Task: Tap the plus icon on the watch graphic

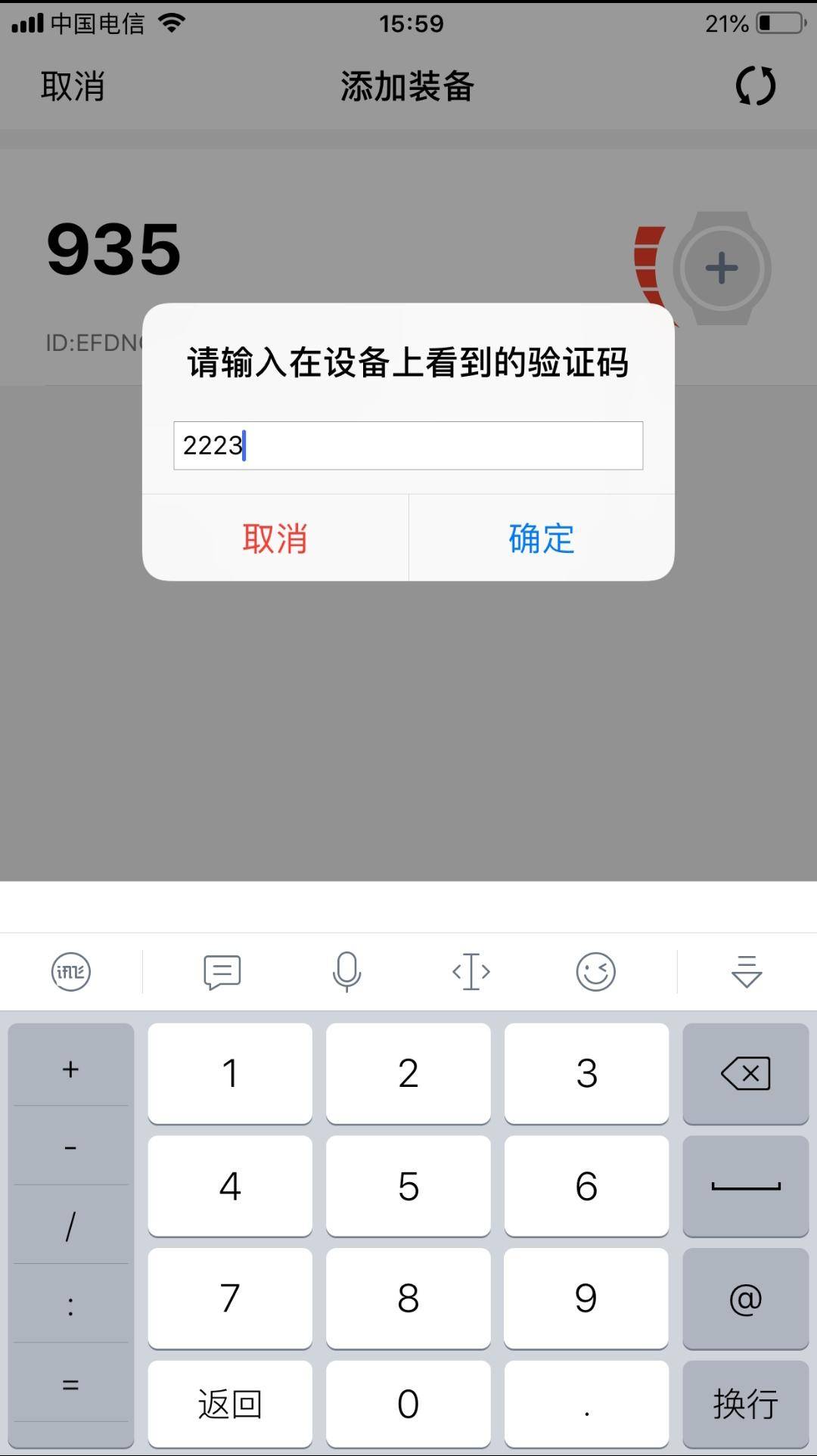Action: (x=721, y=266)
